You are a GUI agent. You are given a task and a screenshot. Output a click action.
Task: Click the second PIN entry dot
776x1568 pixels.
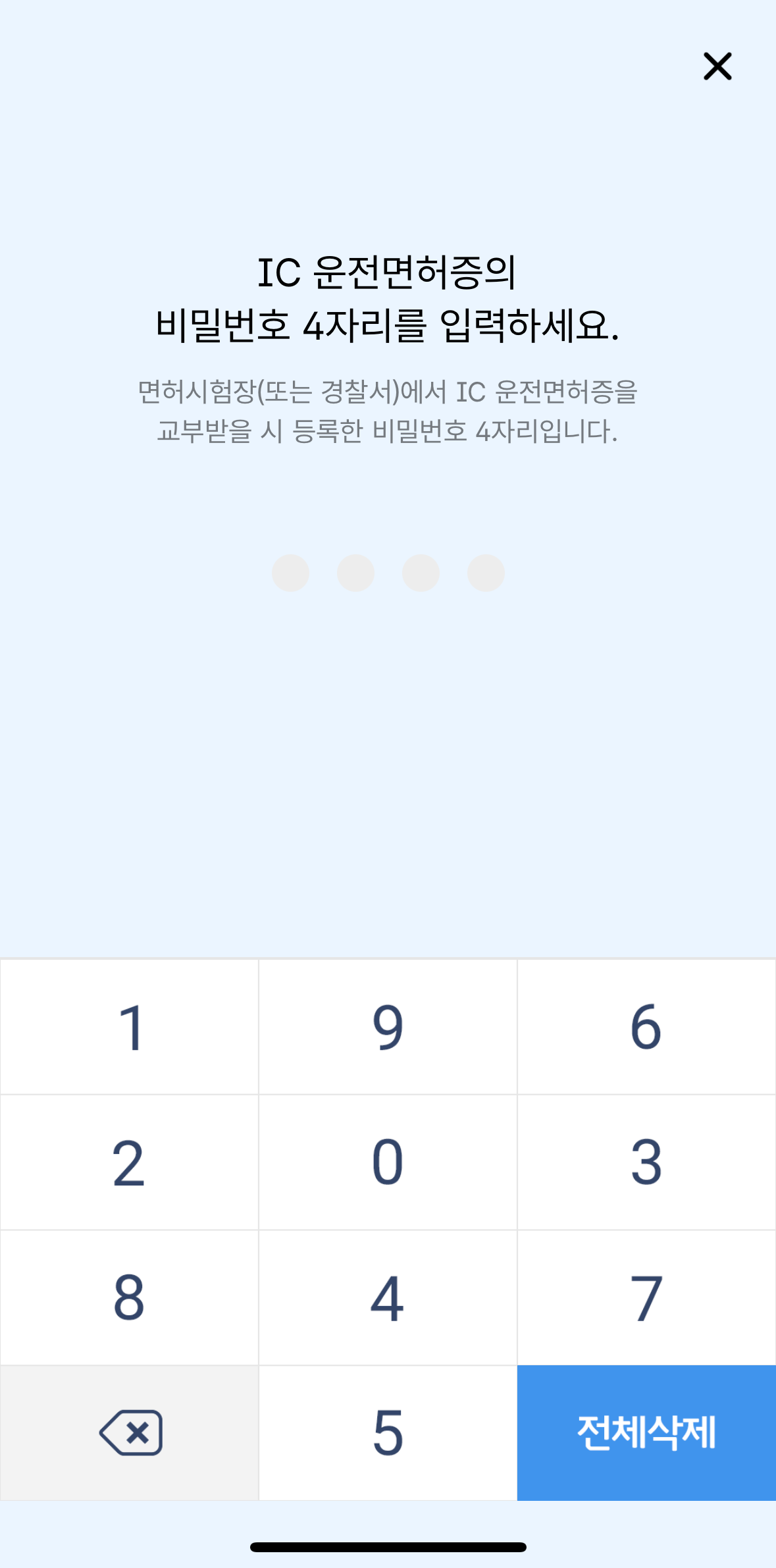coord(355,573)
